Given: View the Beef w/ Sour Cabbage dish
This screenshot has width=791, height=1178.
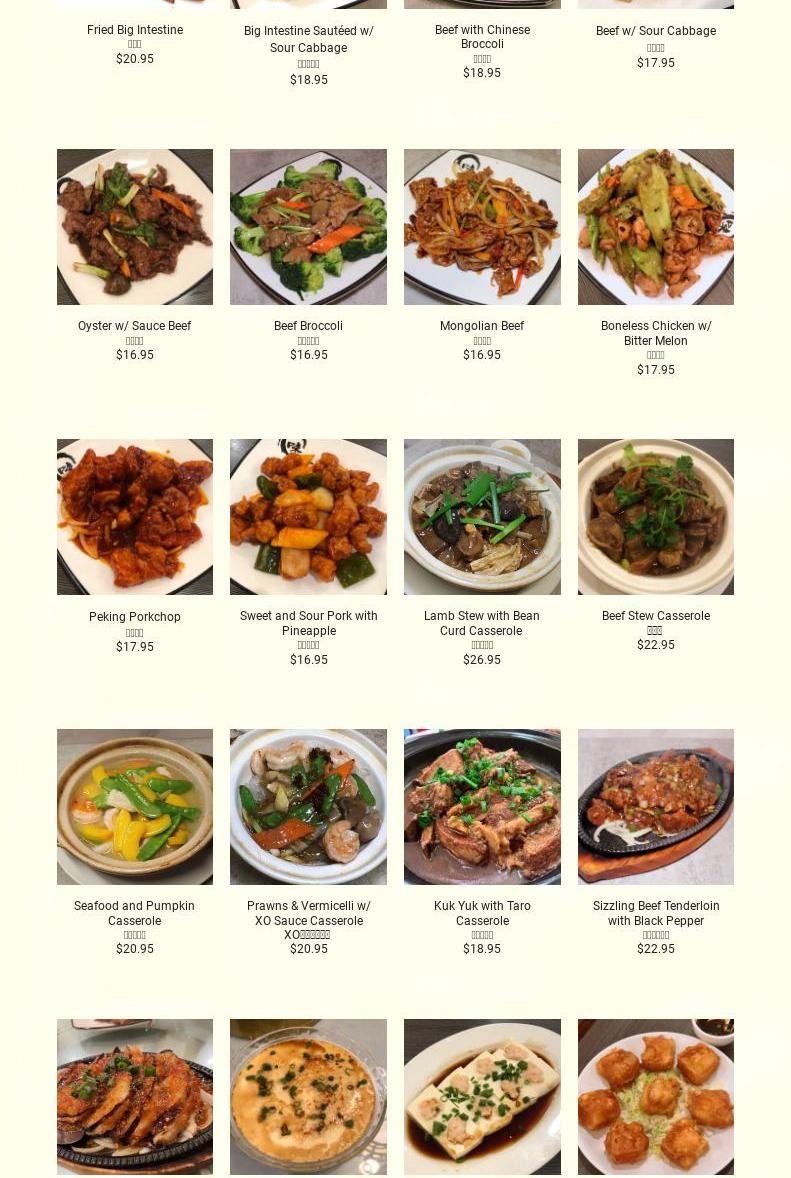Looking at the screenshot, I should (656, 31).
